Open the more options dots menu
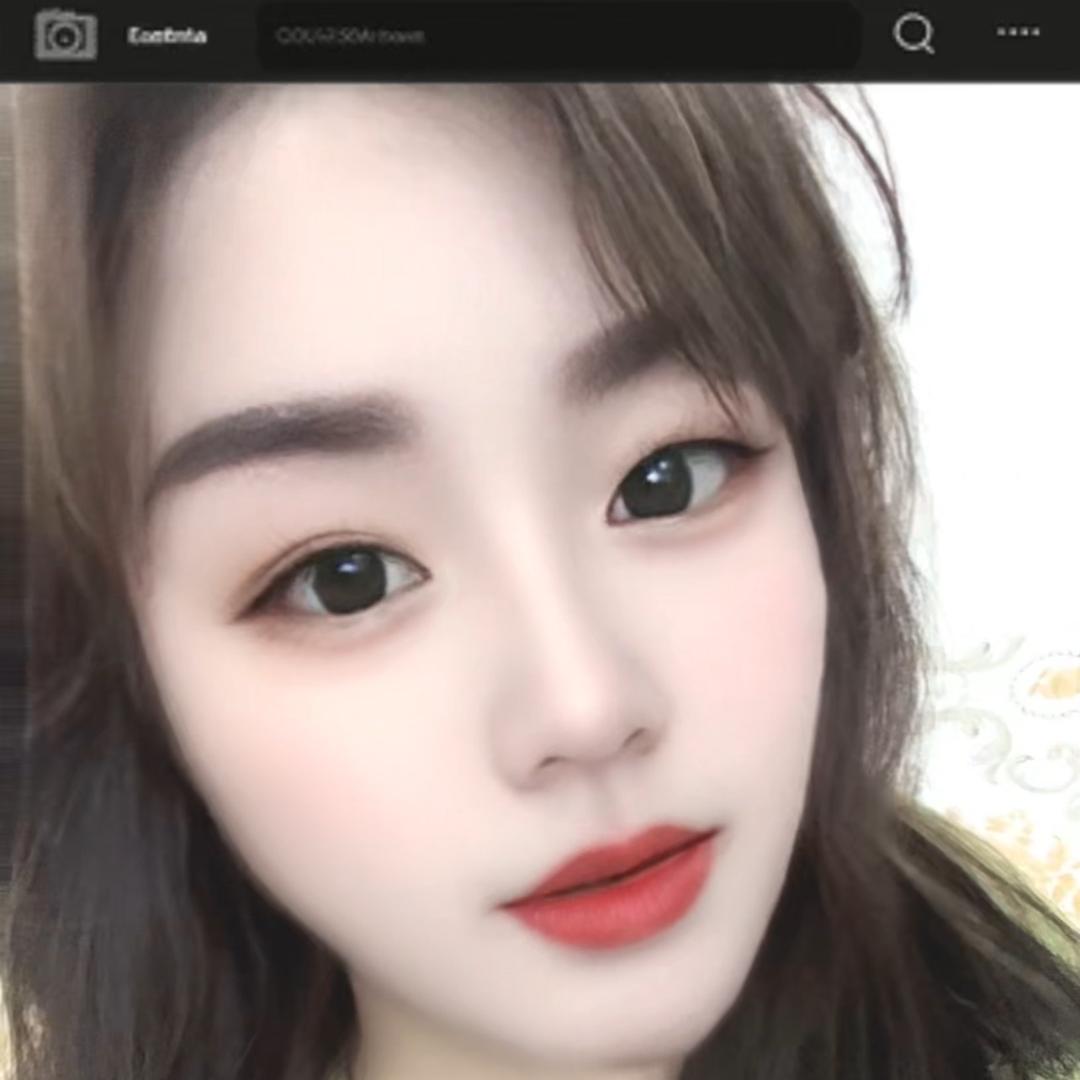1080x1080 pixels. tap(1018, 32)
